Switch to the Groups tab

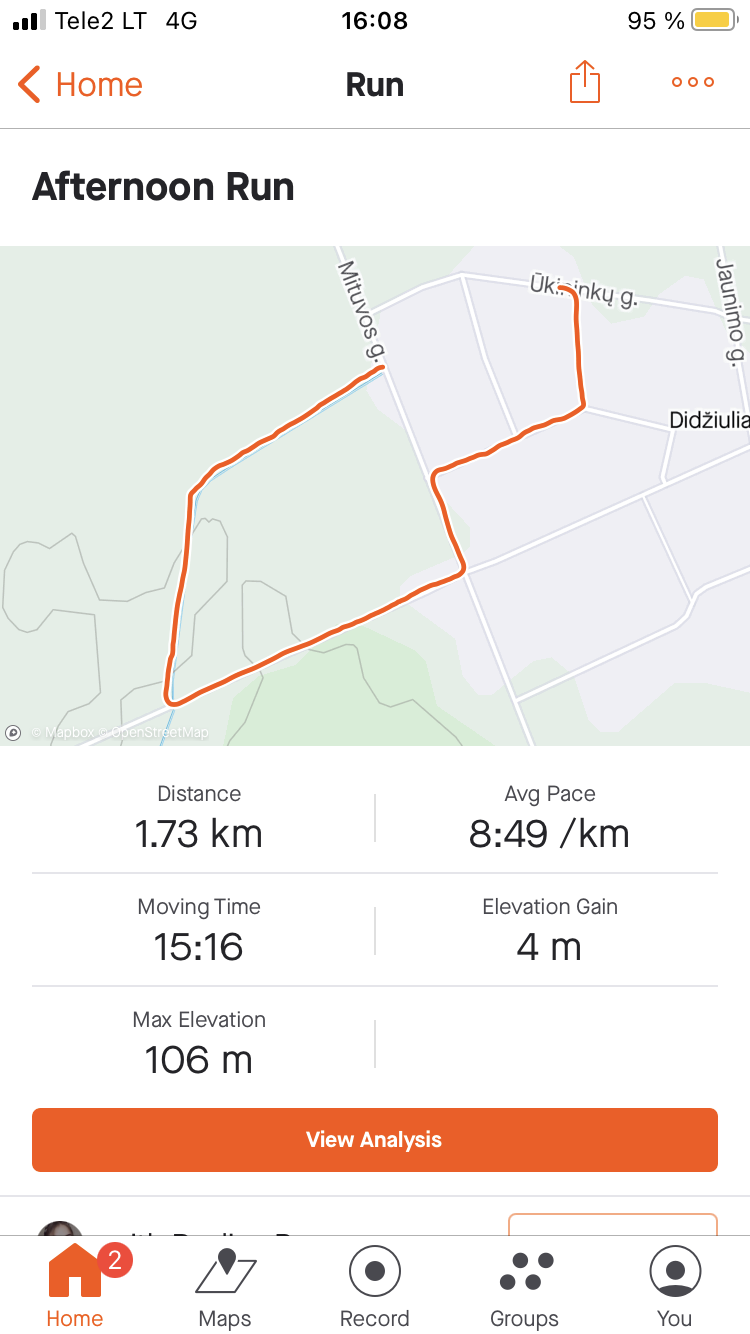tap(525, 1287)
